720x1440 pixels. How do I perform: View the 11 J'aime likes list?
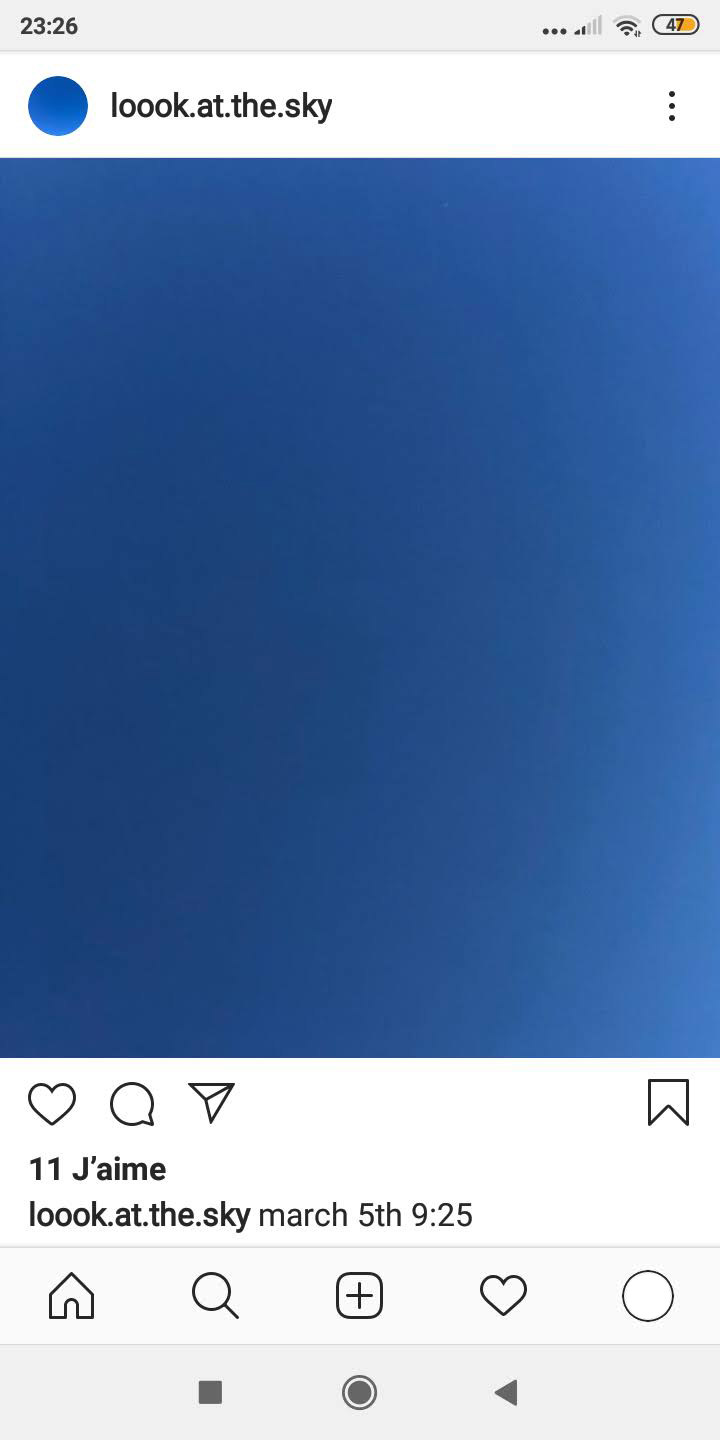98,1168
